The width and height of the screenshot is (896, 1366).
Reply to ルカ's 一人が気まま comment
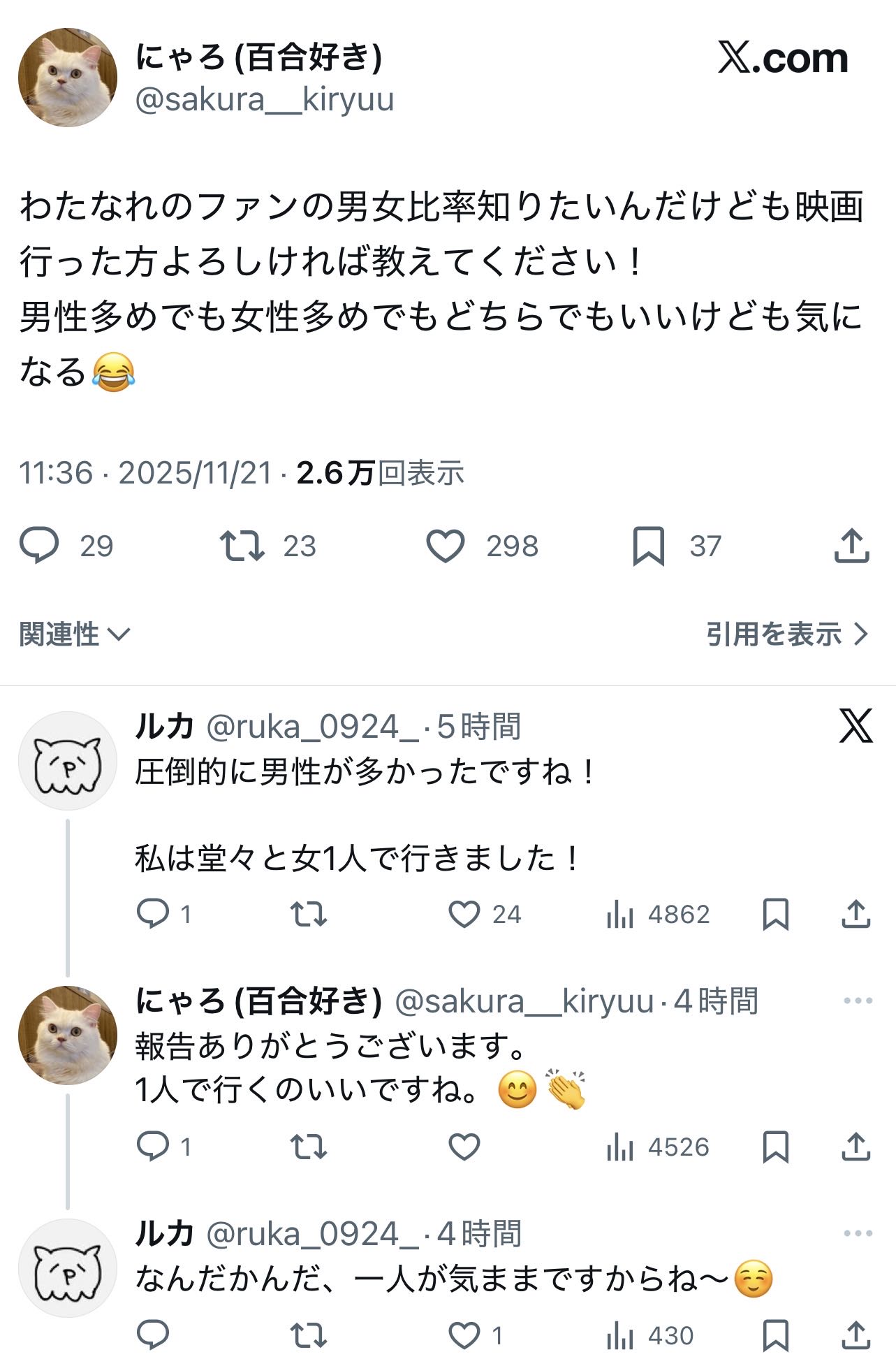tap(152, 1335)
